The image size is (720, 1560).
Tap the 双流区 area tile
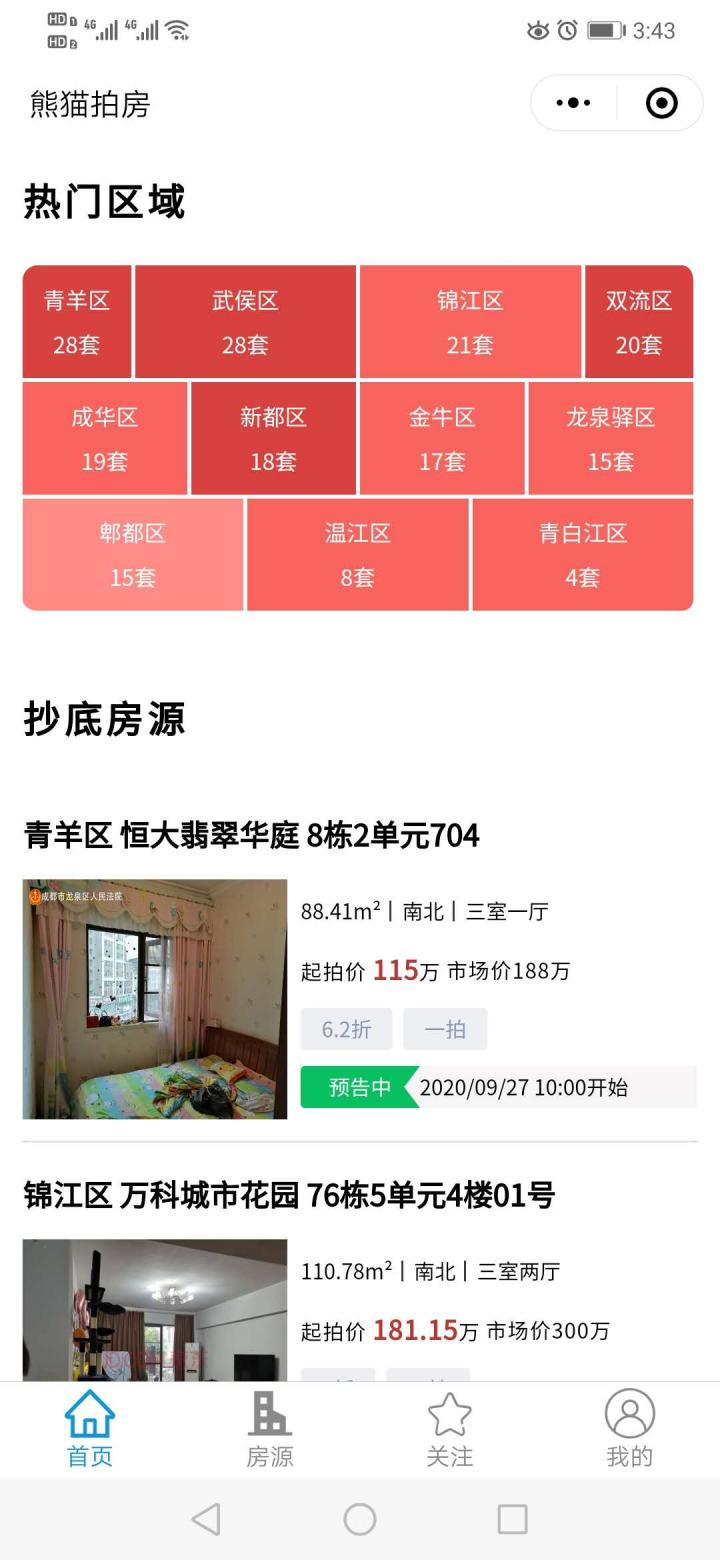pyautogui.click(x=639, y=322)
